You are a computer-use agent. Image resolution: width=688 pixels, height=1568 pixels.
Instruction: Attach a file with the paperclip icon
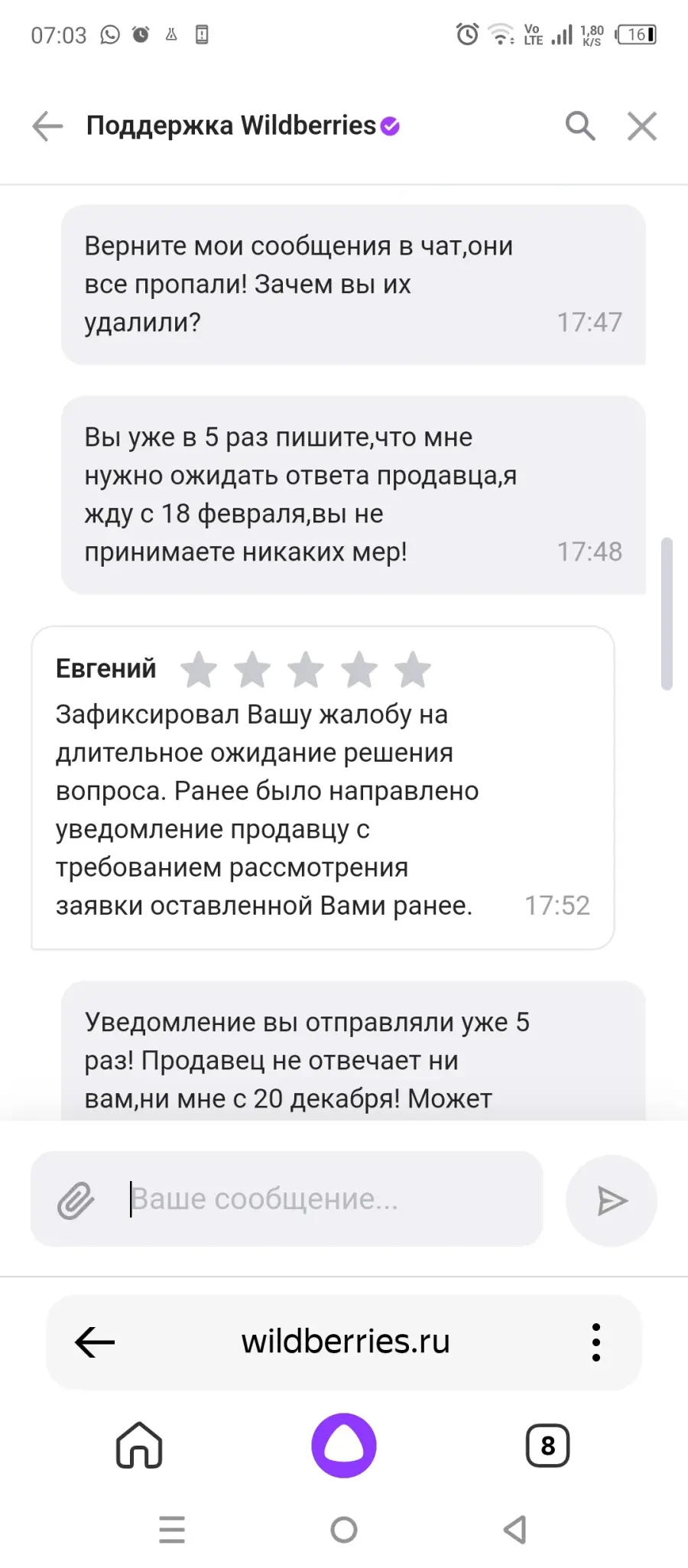point(76,1200)
